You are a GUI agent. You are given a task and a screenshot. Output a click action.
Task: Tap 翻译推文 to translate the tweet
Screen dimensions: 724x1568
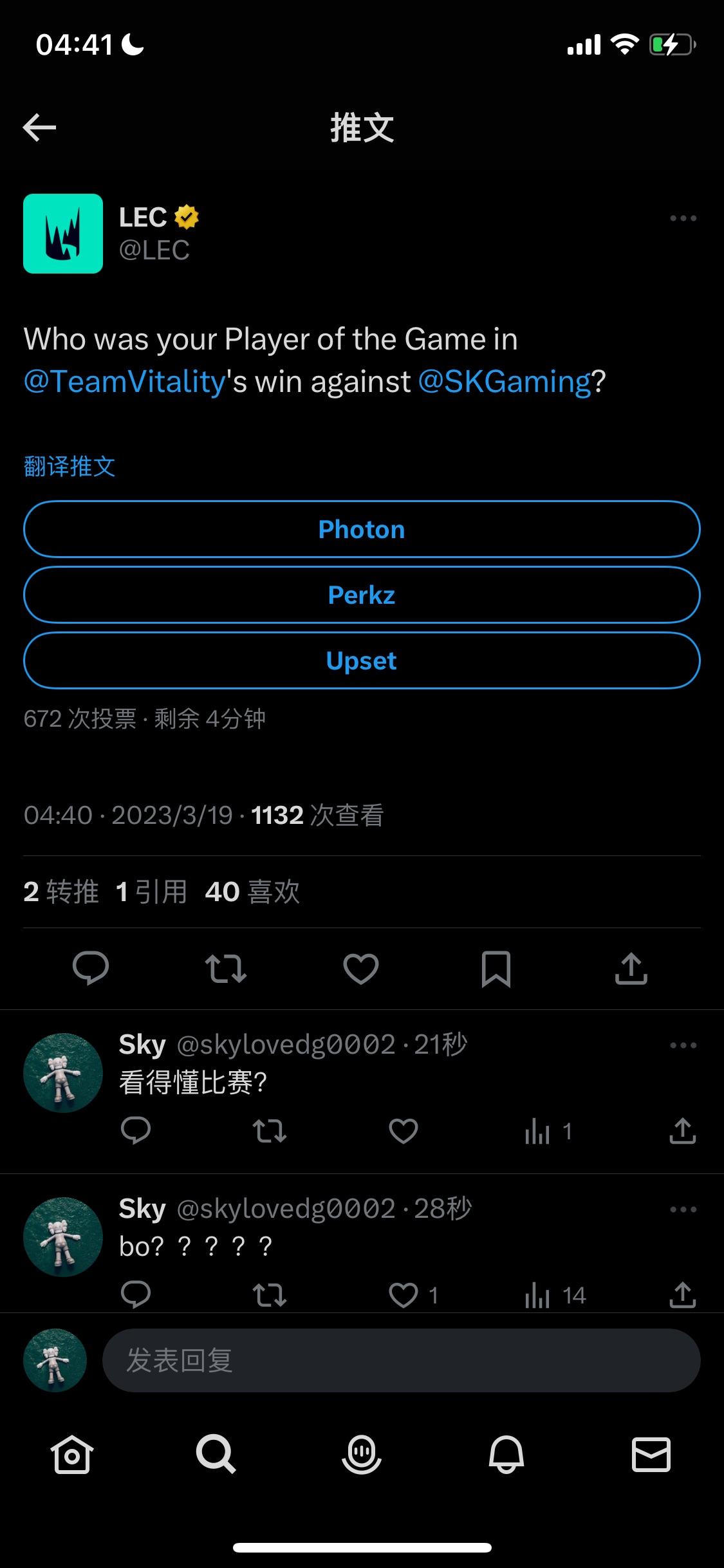[x=70, y=466]
